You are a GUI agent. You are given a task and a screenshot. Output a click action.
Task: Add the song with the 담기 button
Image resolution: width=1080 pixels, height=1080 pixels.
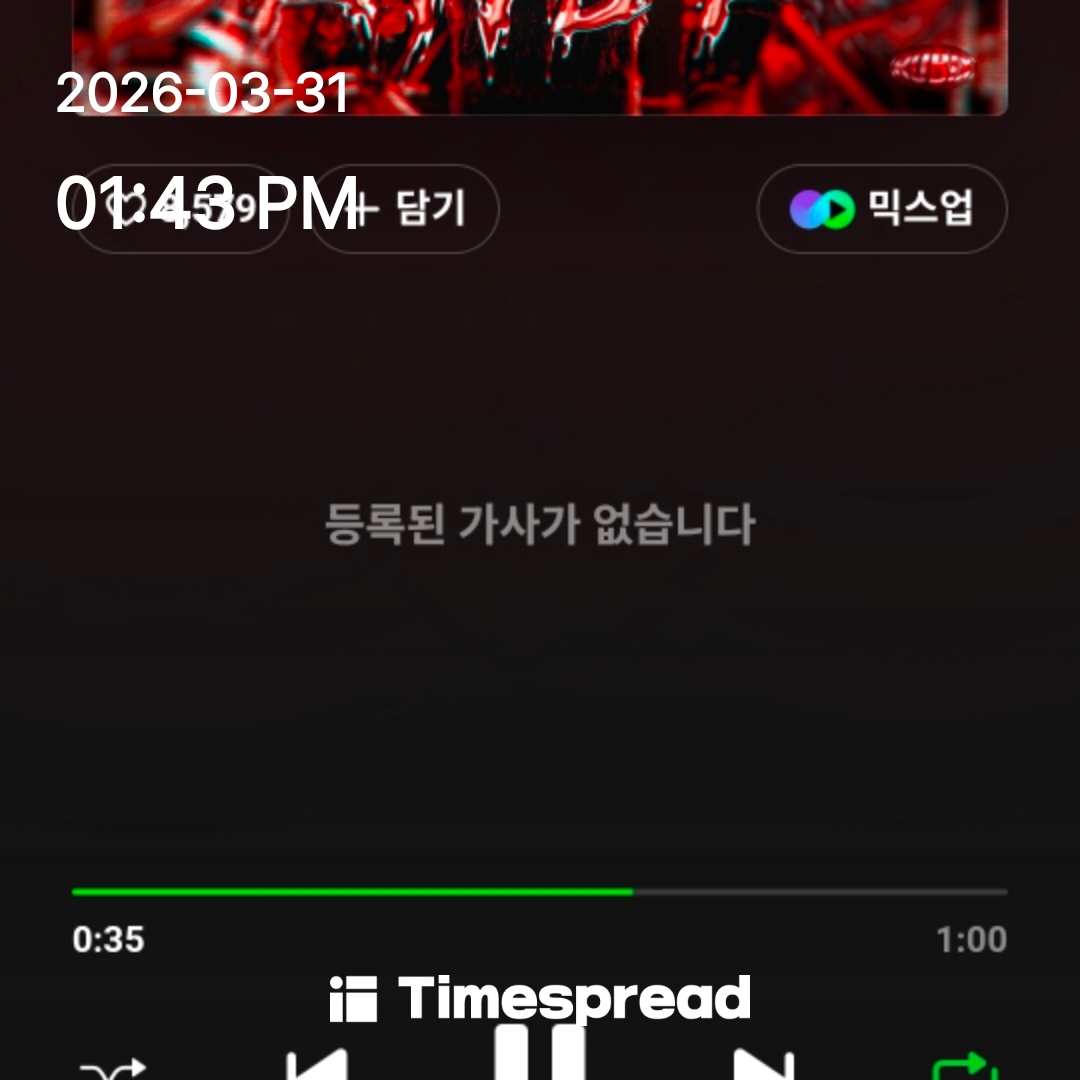pyautogui.click(x=405, y=209)
